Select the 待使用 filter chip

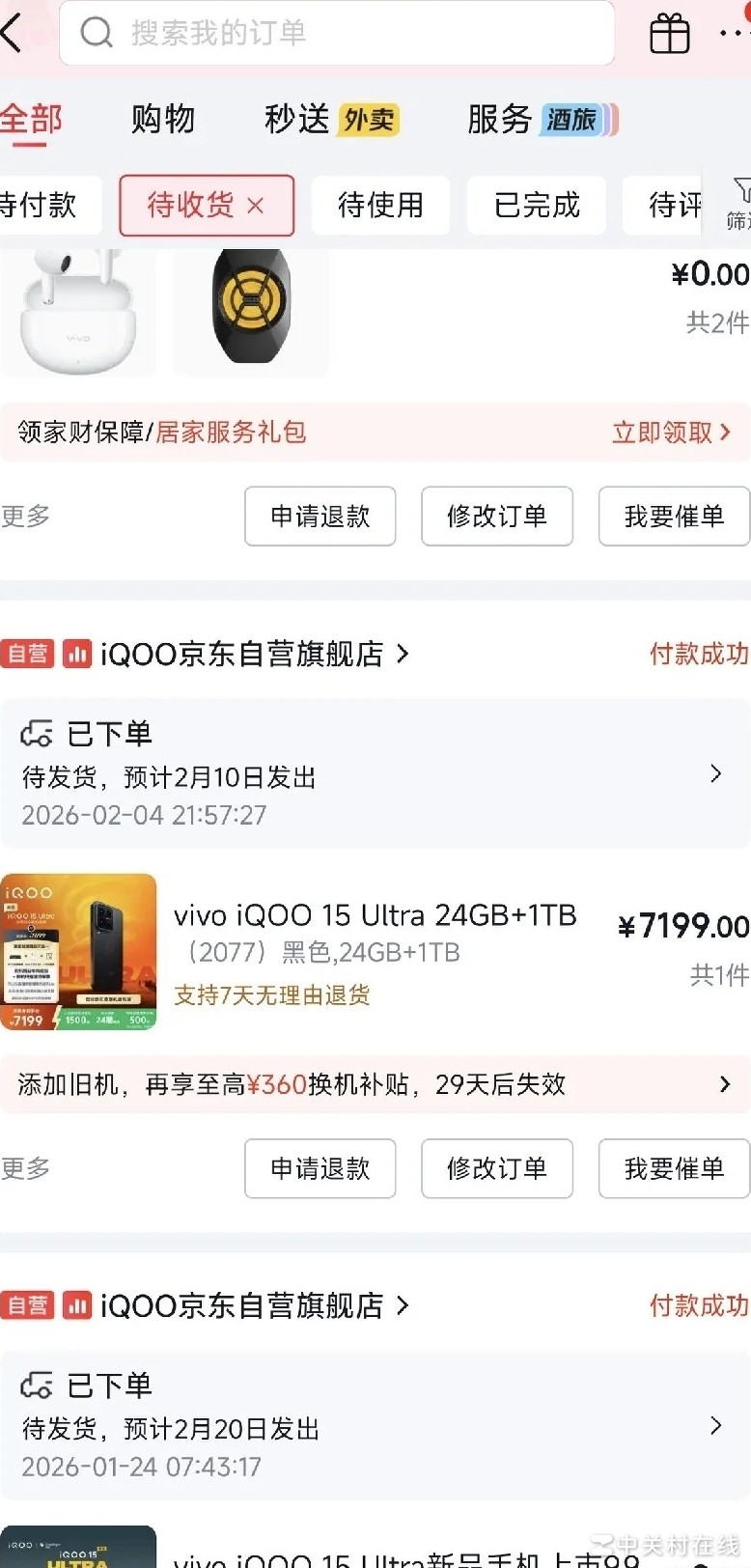(x=380, y=205)
